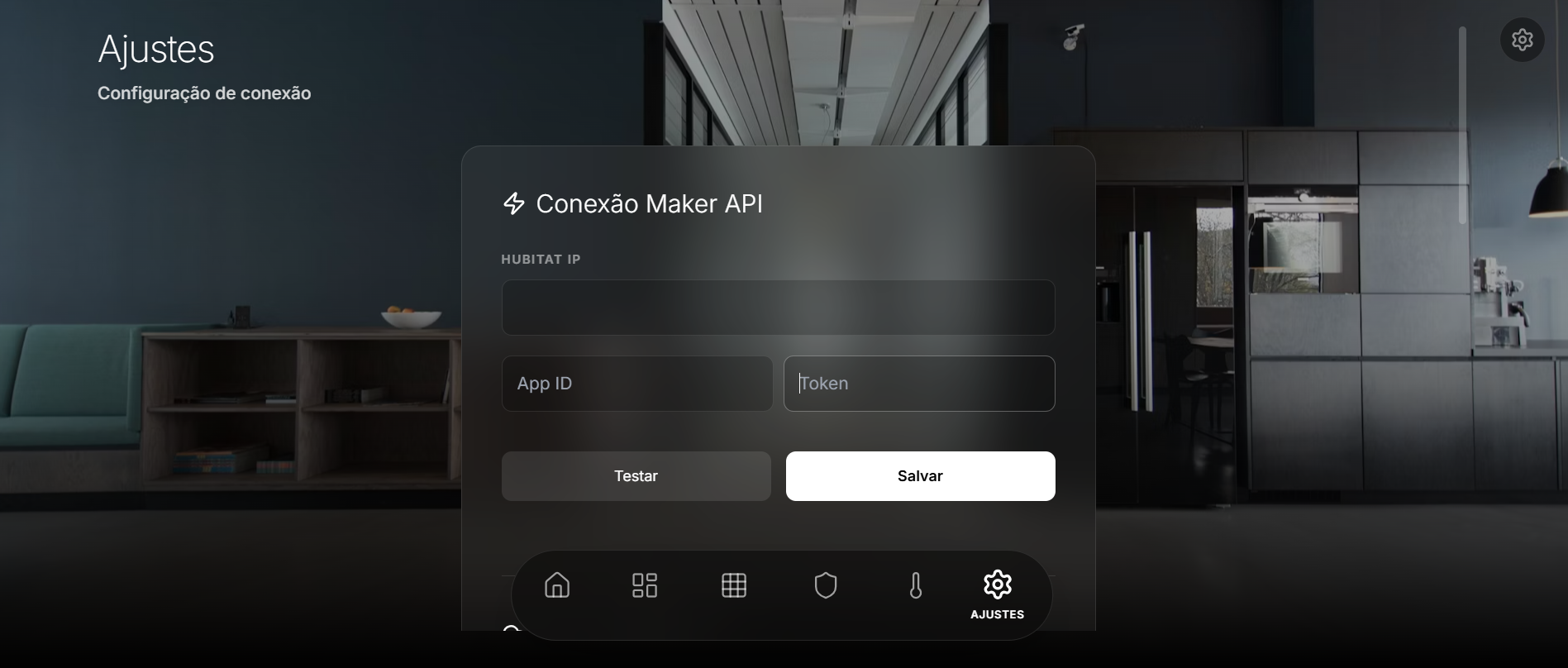Open the grid tab
Image resolution: width=1568 pixels, height=668 pixels.
734,585
